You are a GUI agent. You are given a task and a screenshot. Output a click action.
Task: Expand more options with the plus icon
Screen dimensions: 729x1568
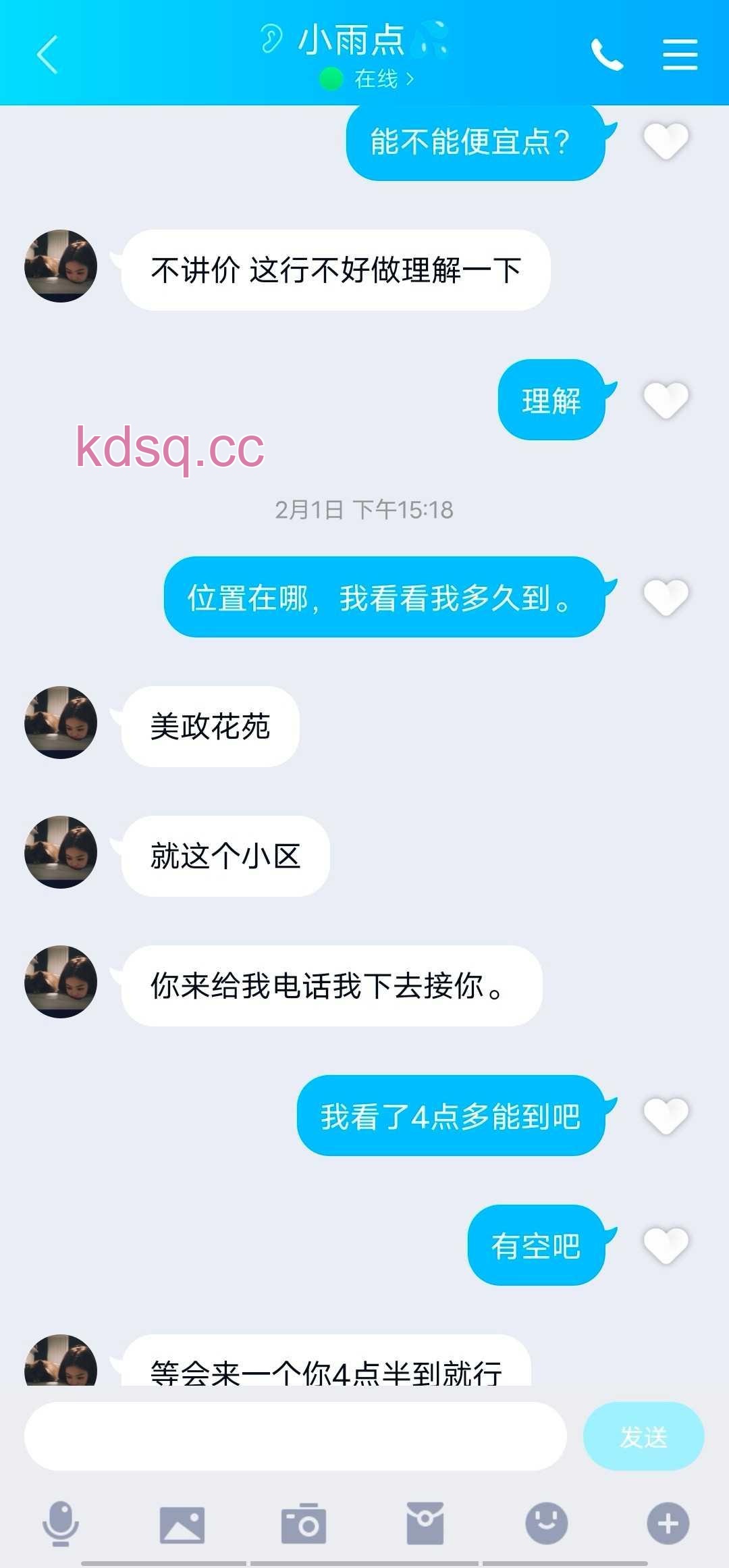668,1523
